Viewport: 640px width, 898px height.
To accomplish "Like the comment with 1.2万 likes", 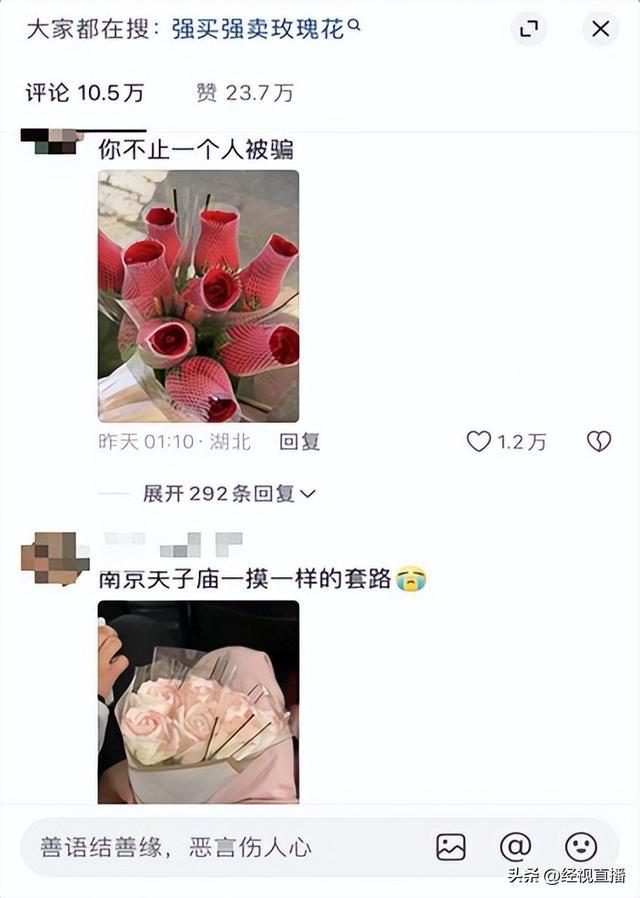I will point(480,441).
